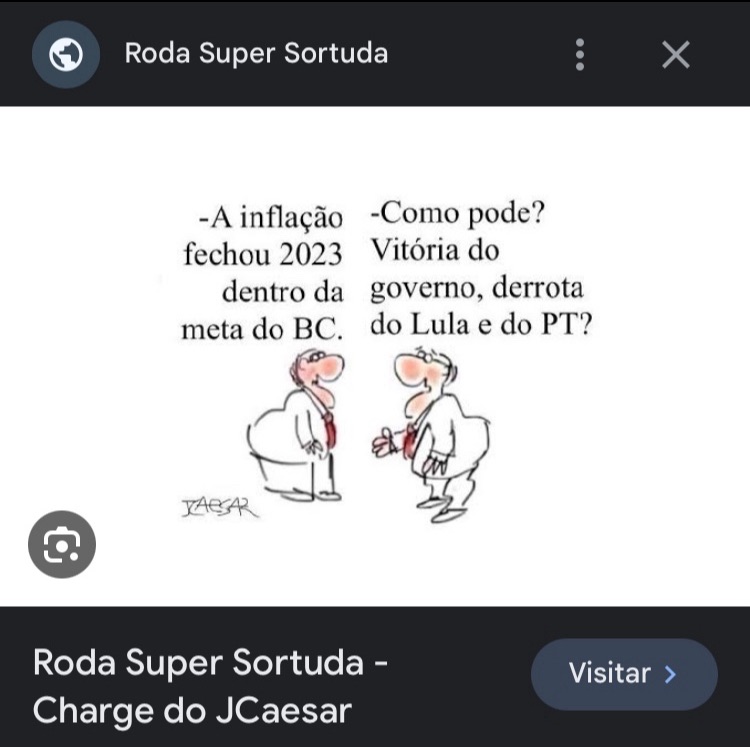Screen dimensions: 750x747
Task: Open the three-dot overflow menu
Action: (580, 55)
